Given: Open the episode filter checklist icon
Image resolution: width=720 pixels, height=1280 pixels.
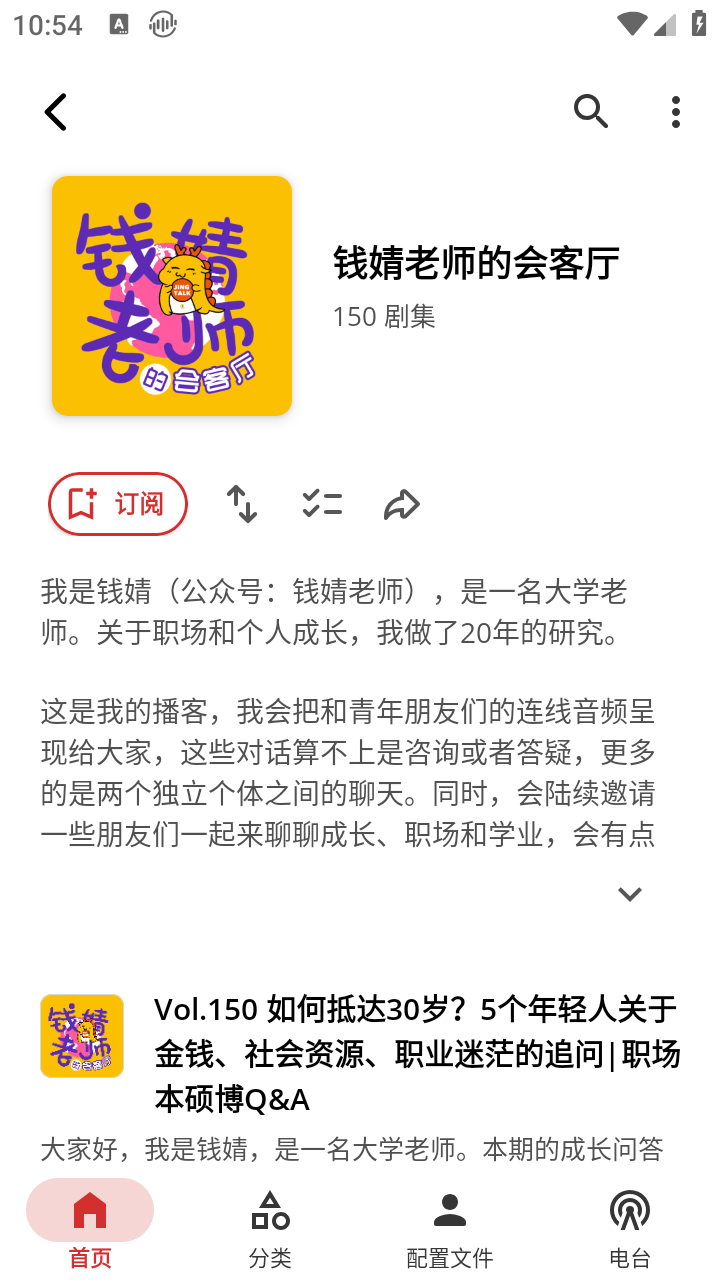Looking at the screenshot, I should click(321, 504).
